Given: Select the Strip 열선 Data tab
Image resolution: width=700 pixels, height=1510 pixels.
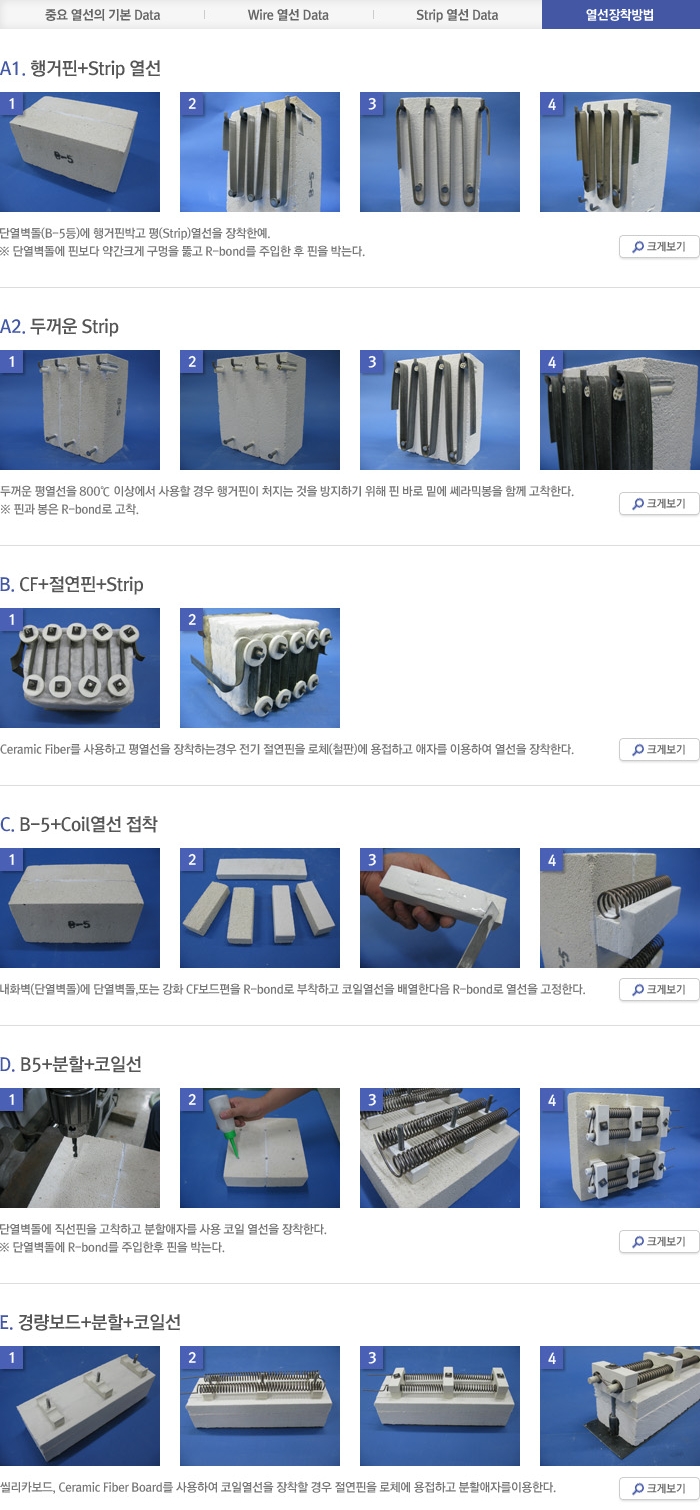Looking at the screenshot, I should (457, 15).
